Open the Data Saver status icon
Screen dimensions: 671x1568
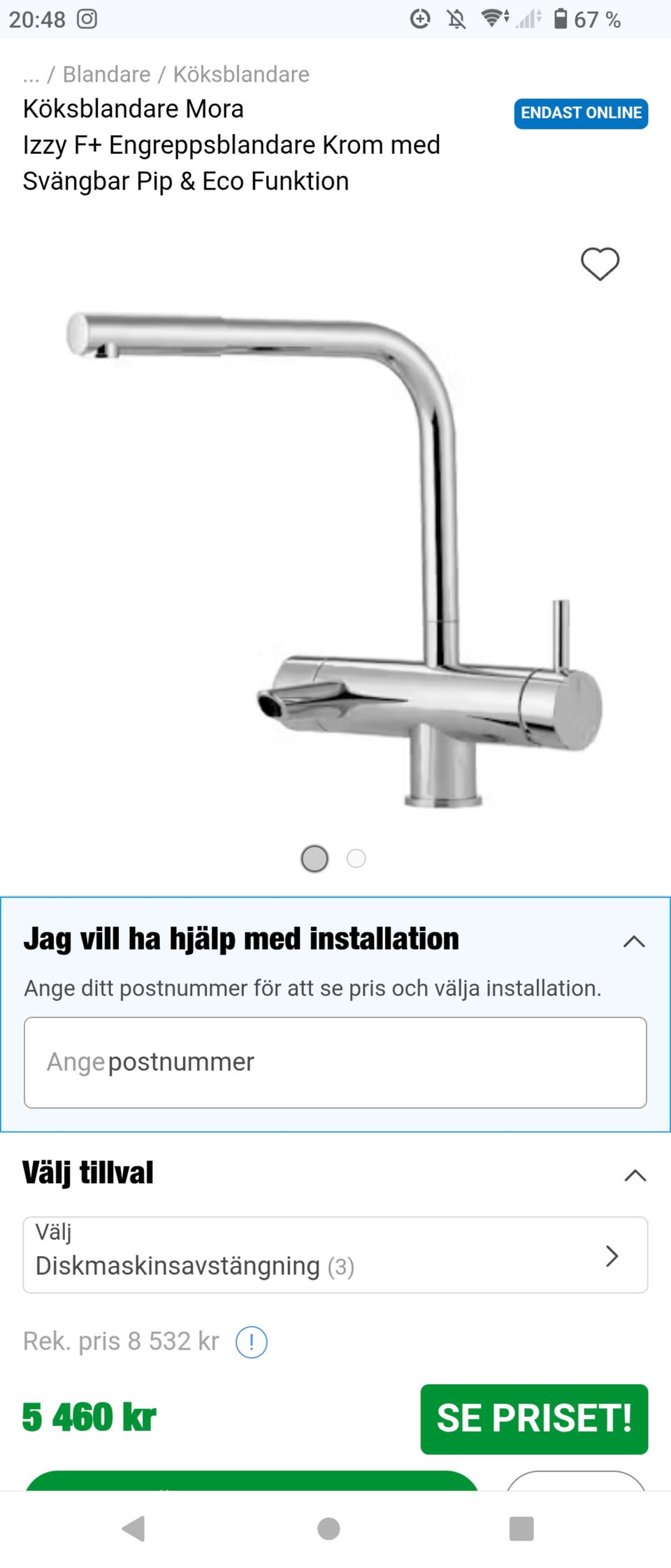[x=420, y=19]
